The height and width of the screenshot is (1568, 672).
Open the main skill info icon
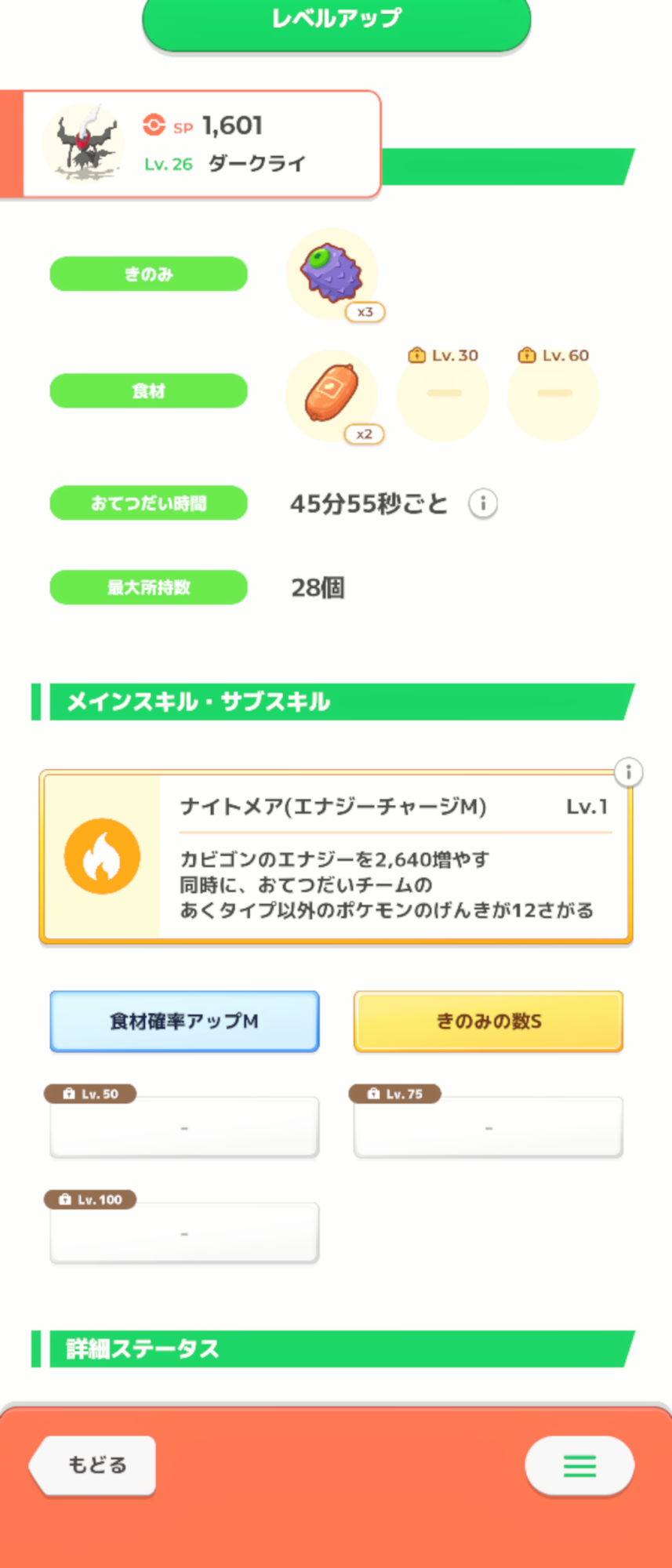628,773
